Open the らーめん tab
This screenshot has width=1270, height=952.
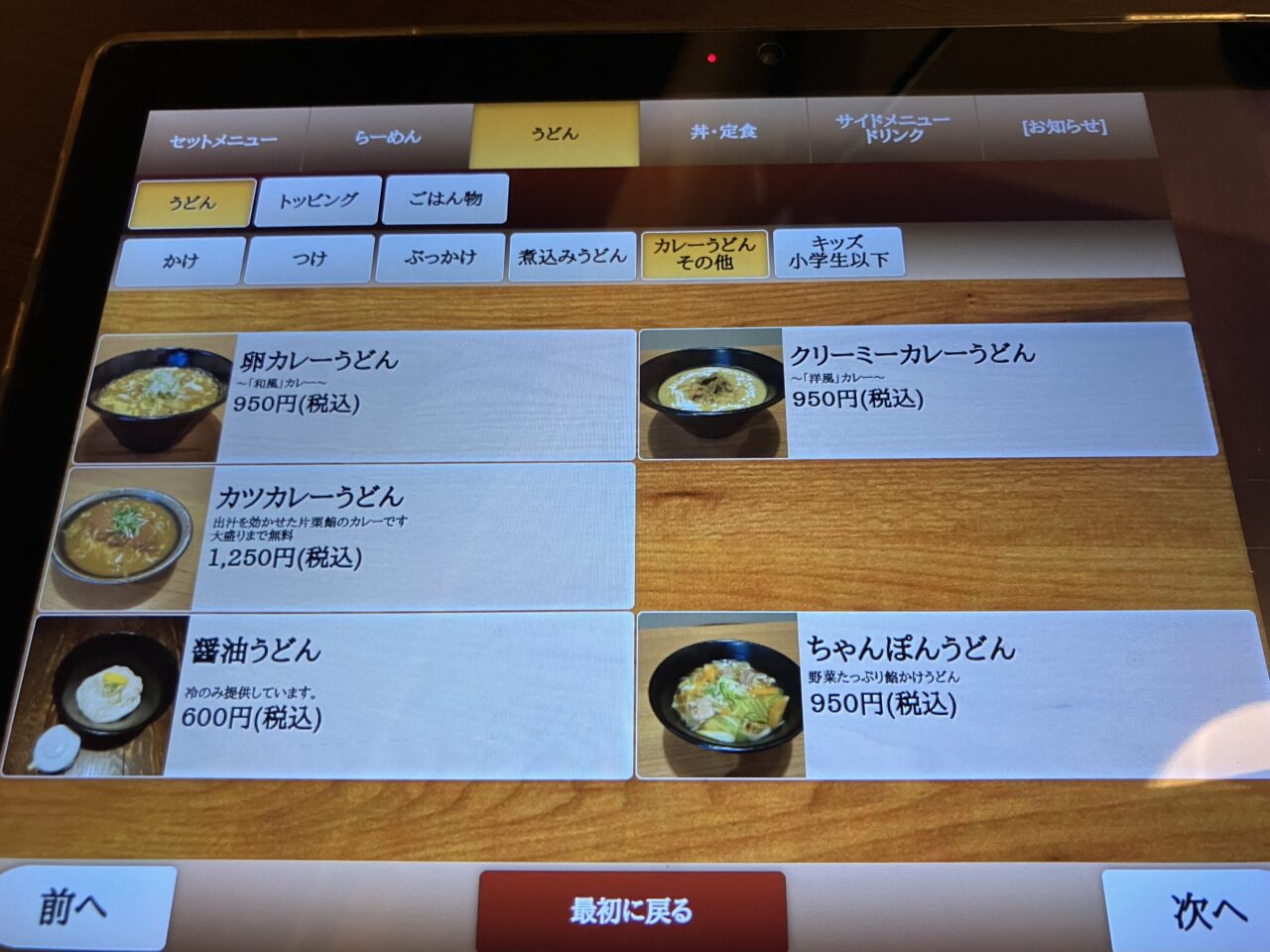click(388, 136)
